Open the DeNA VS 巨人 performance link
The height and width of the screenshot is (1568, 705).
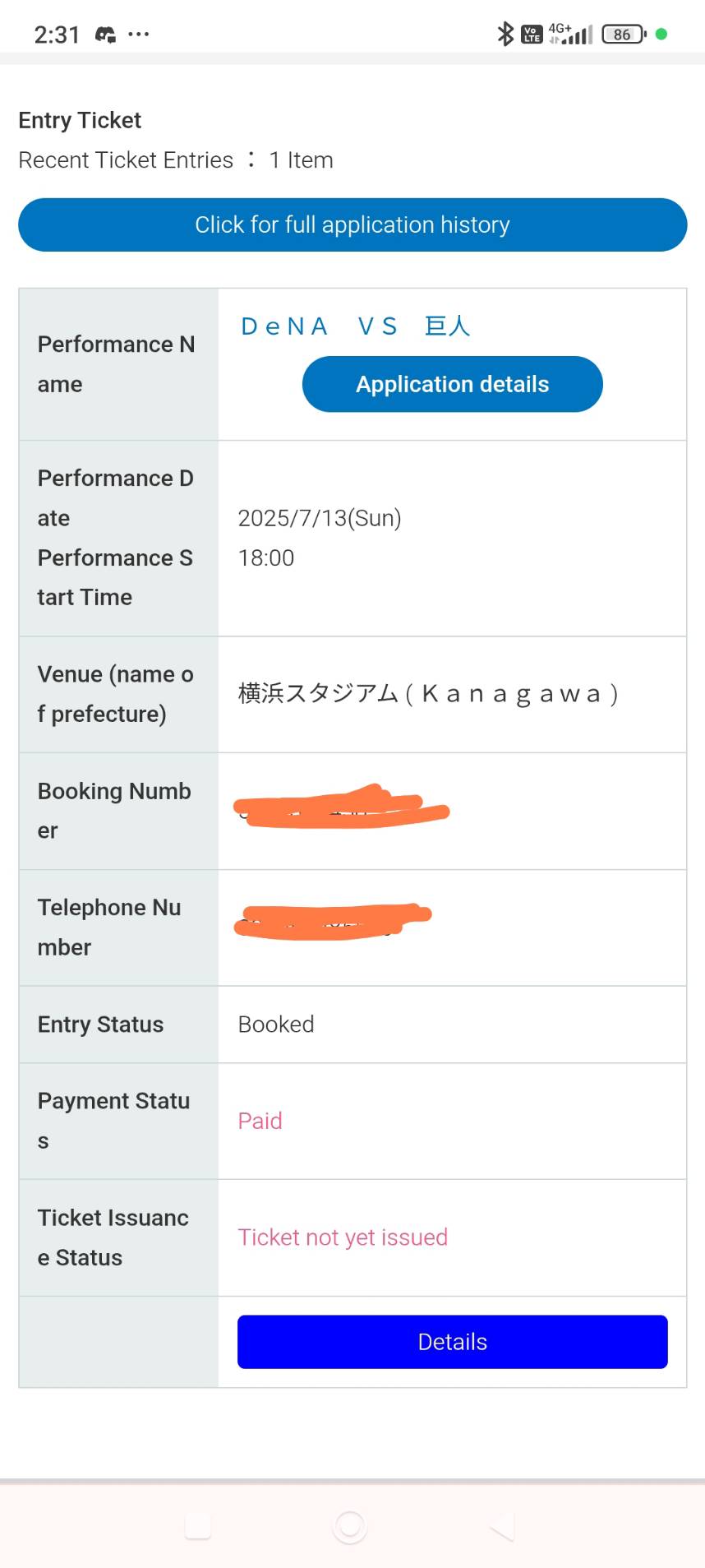[355, 326]
